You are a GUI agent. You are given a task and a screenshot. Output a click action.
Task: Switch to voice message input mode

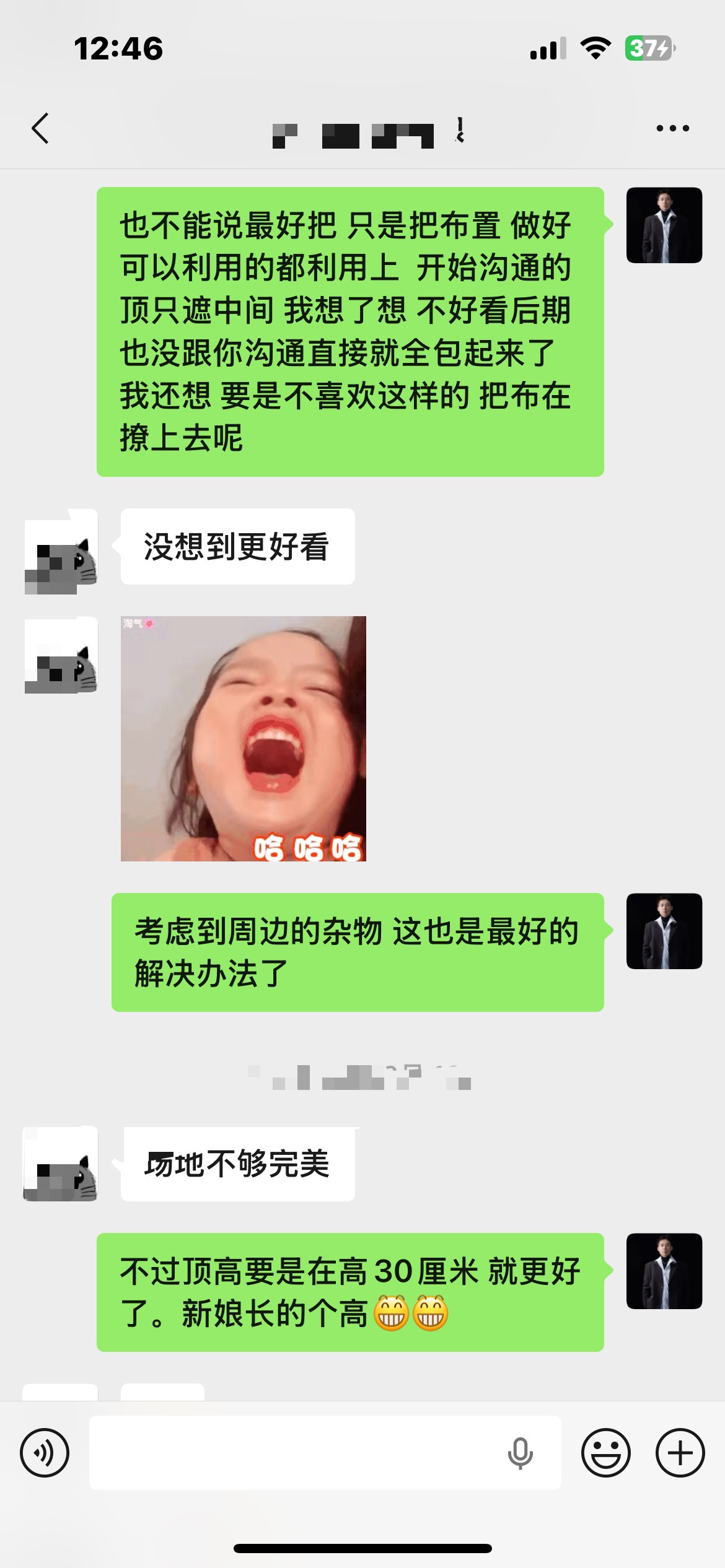[x=45, y=1453]
